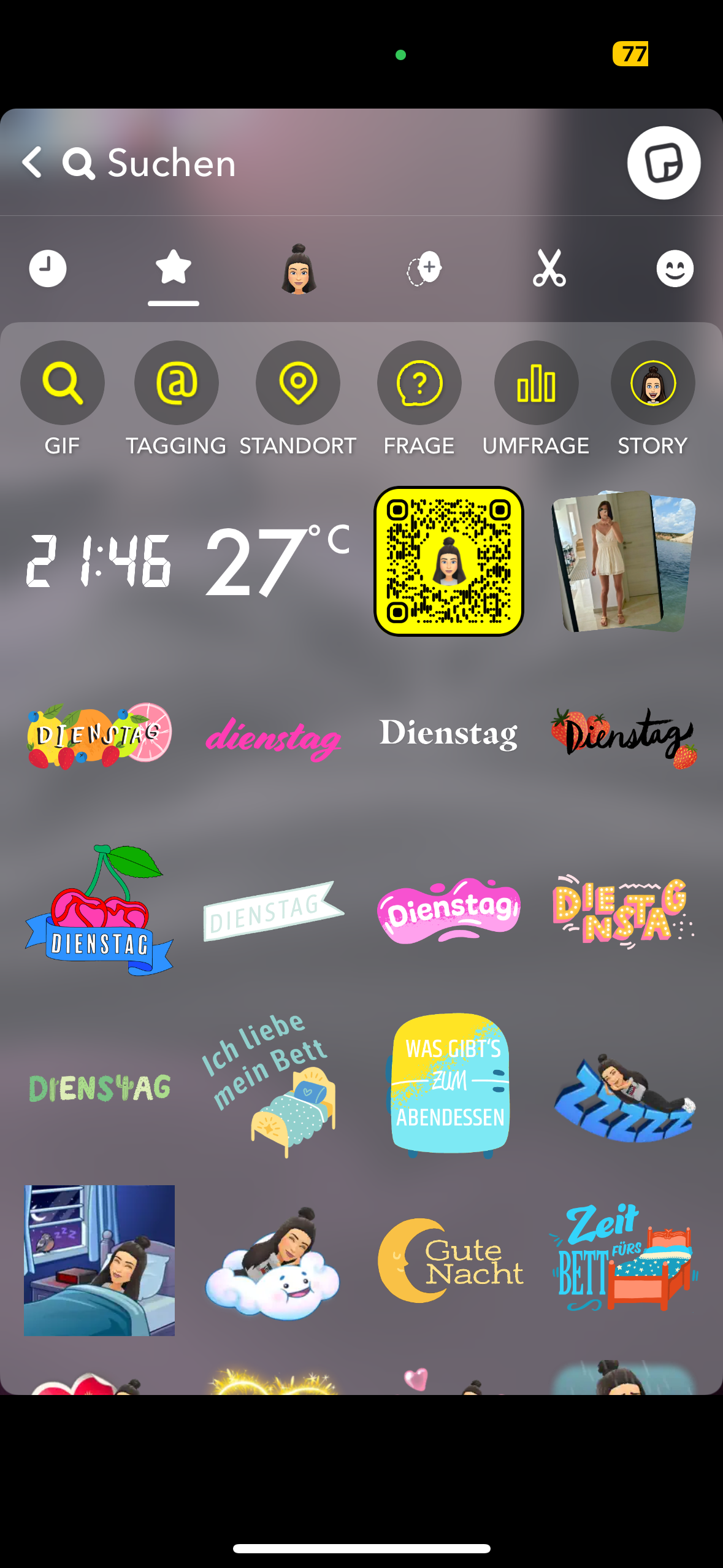The width and height of the screenshot is (723, 1568).
Task: Choose the Ich liebe mein Bett sticker
Action: (270, 1085)
